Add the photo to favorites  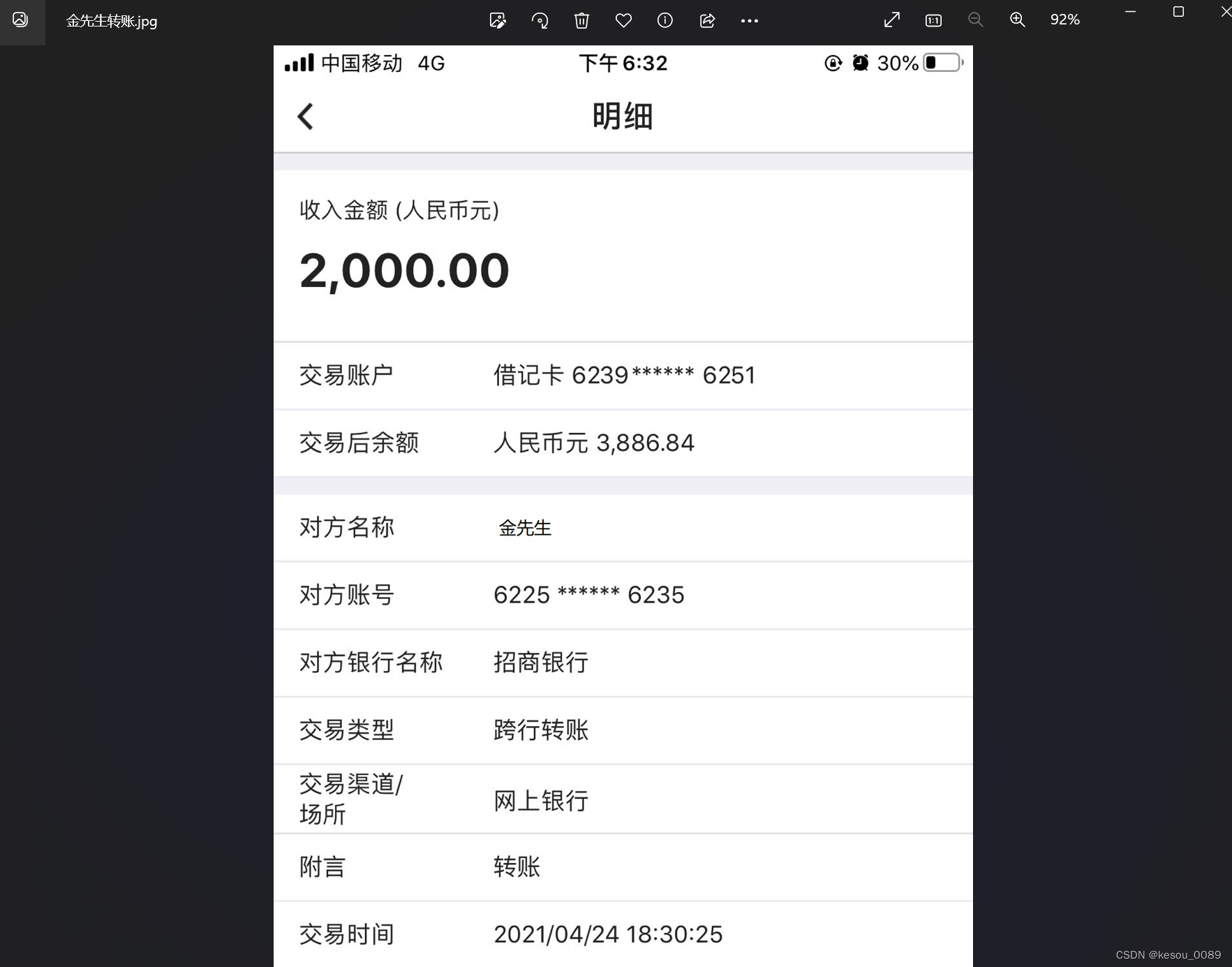pos(623,20)
